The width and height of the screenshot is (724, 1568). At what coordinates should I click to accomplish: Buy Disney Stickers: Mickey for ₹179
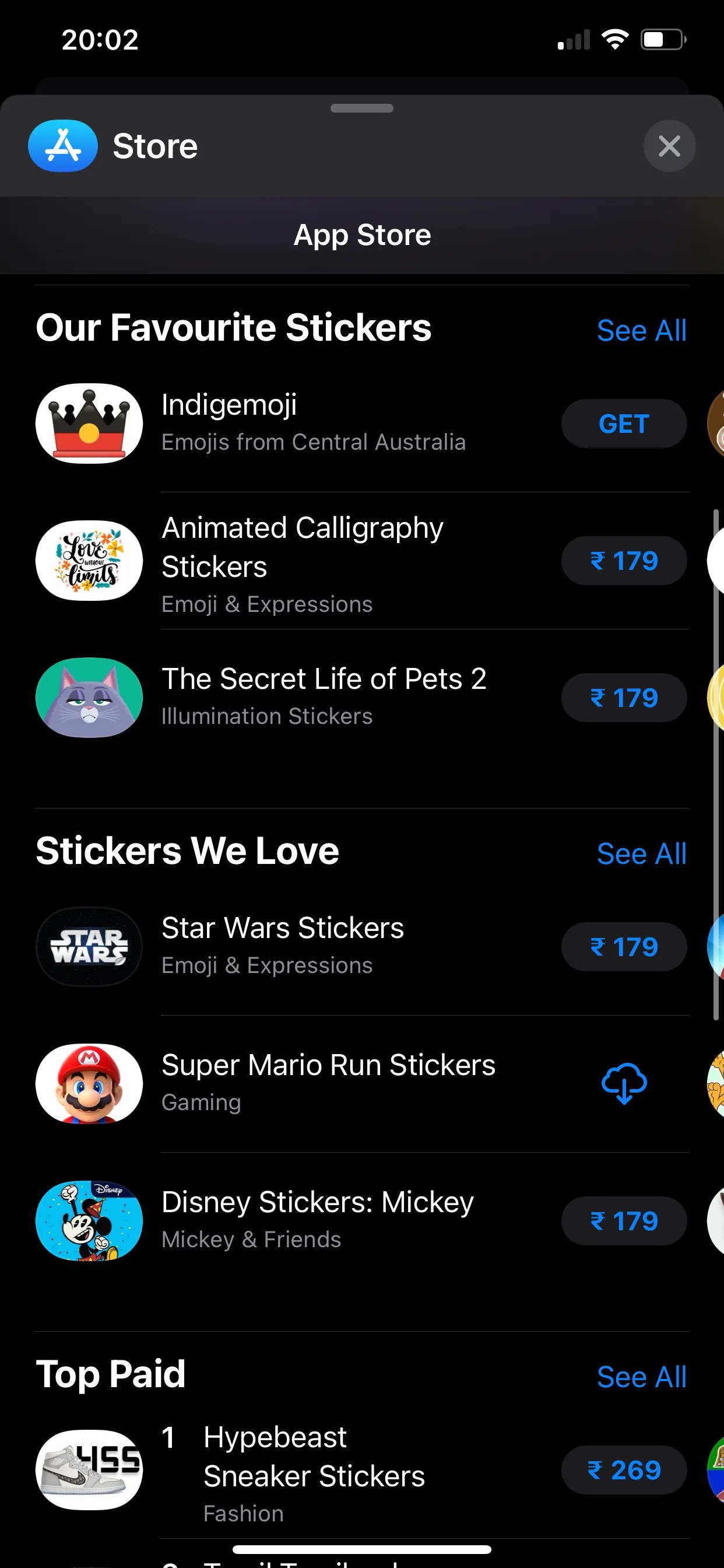coord(624,1221)
